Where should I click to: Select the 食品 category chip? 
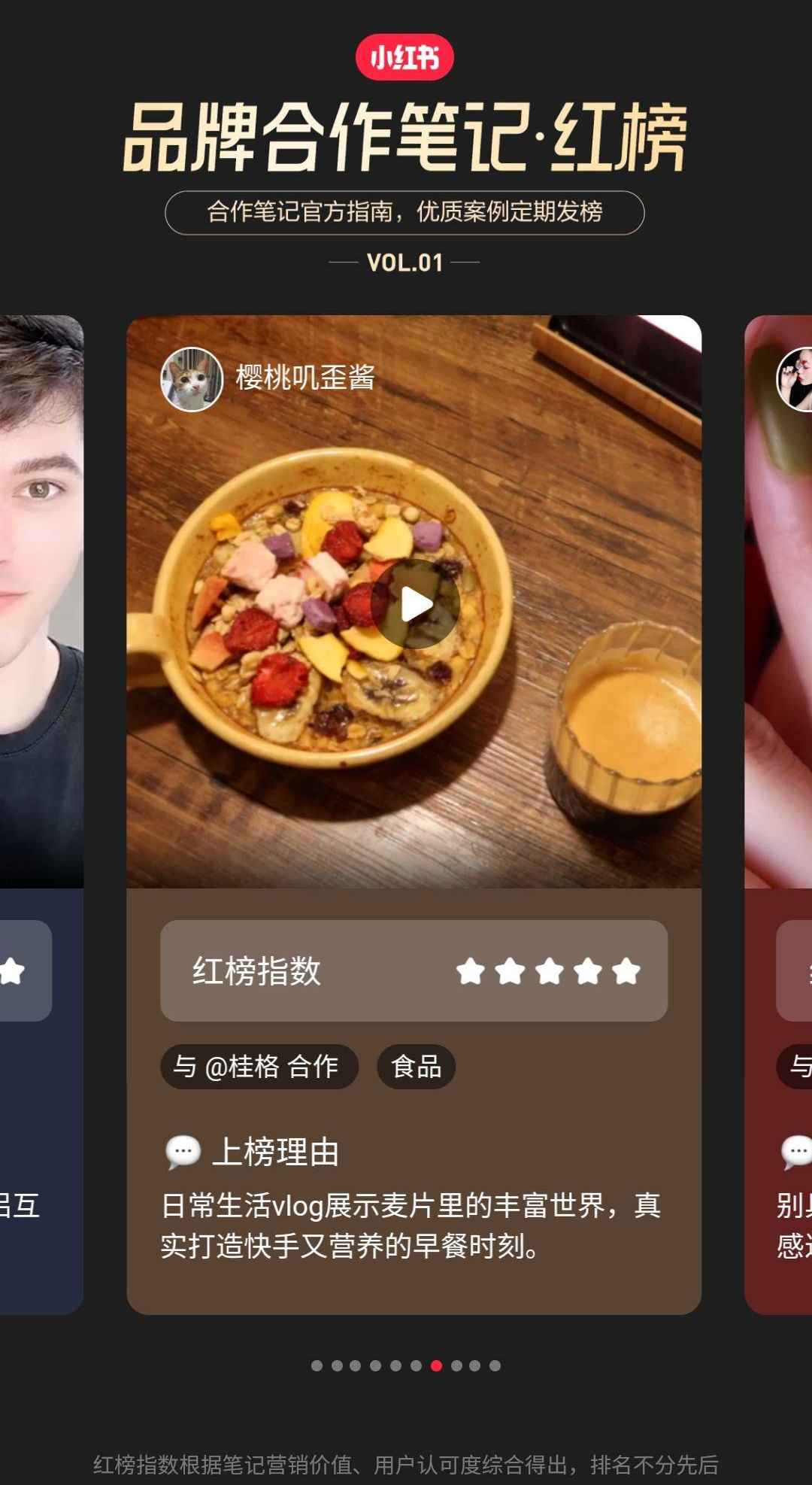coord(416,1066)
